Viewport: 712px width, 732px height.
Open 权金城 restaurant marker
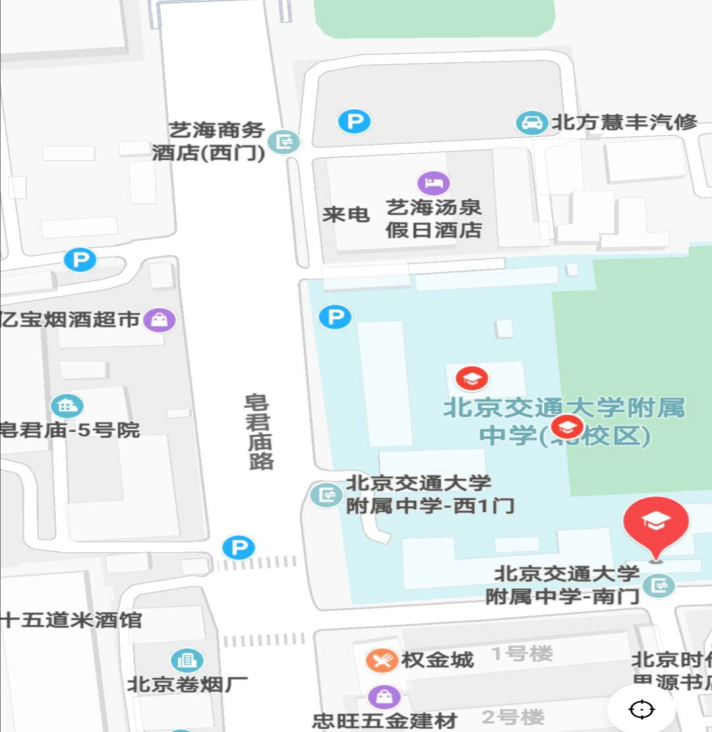click(381, 660)
